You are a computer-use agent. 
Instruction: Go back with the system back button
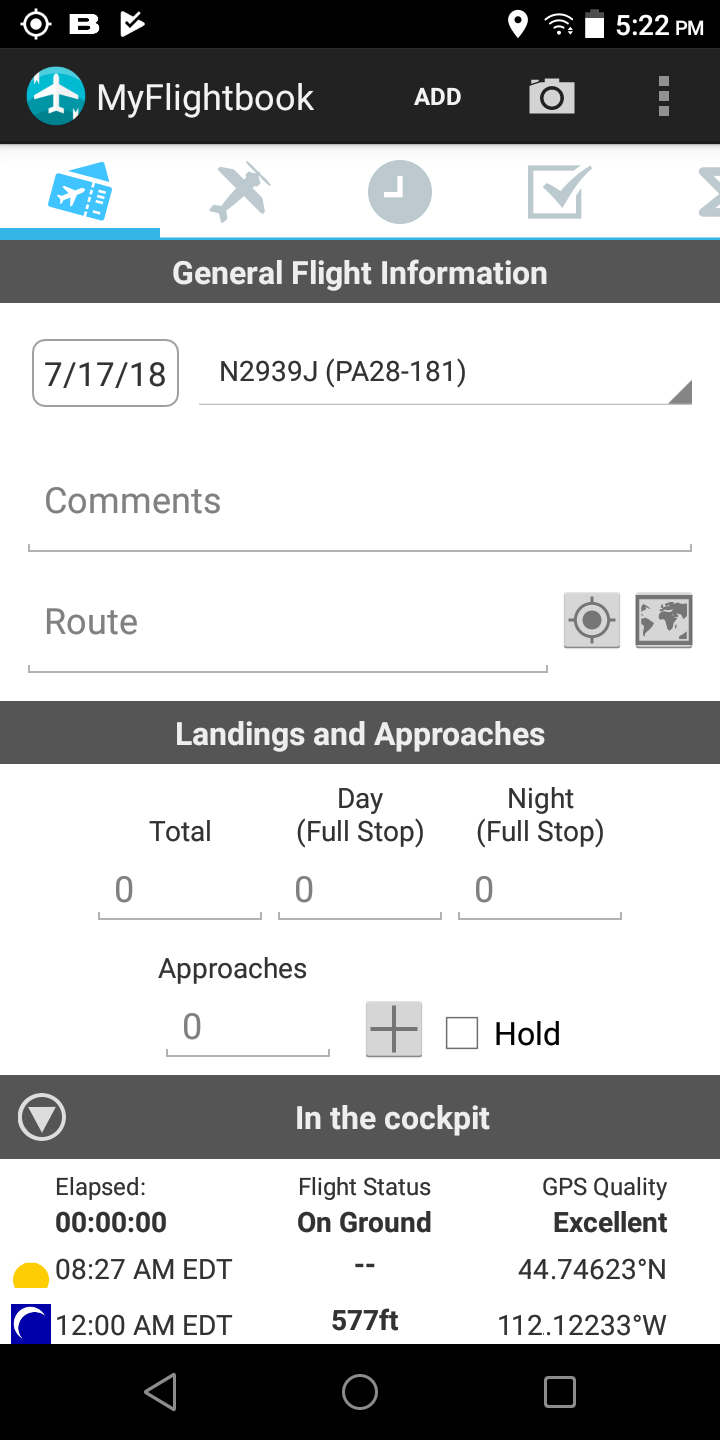(160, 1392)
